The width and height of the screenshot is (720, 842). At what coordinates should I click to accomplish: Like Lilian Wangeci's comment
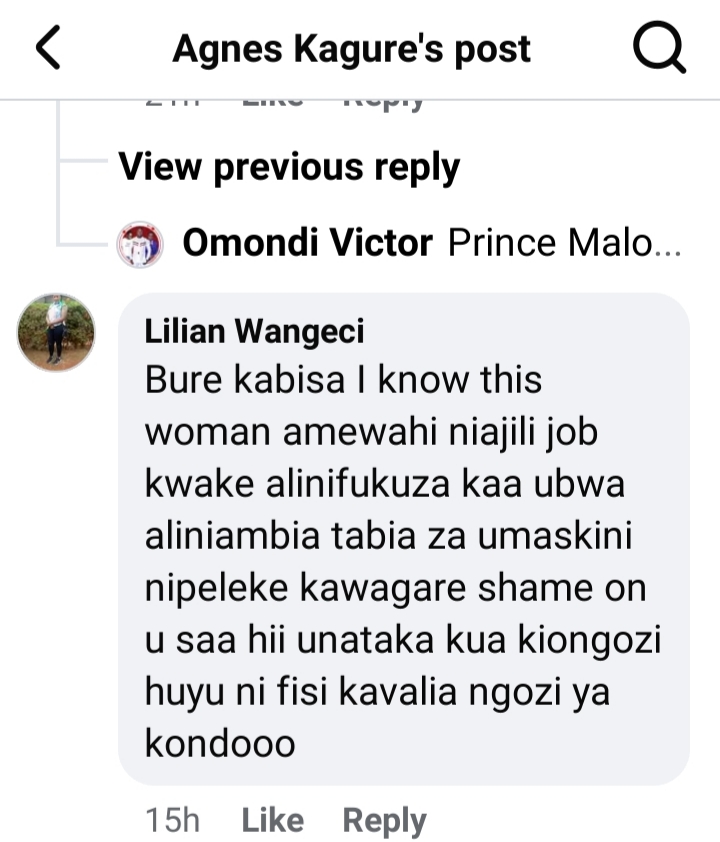pyautogui.click(x=272, y=821)
